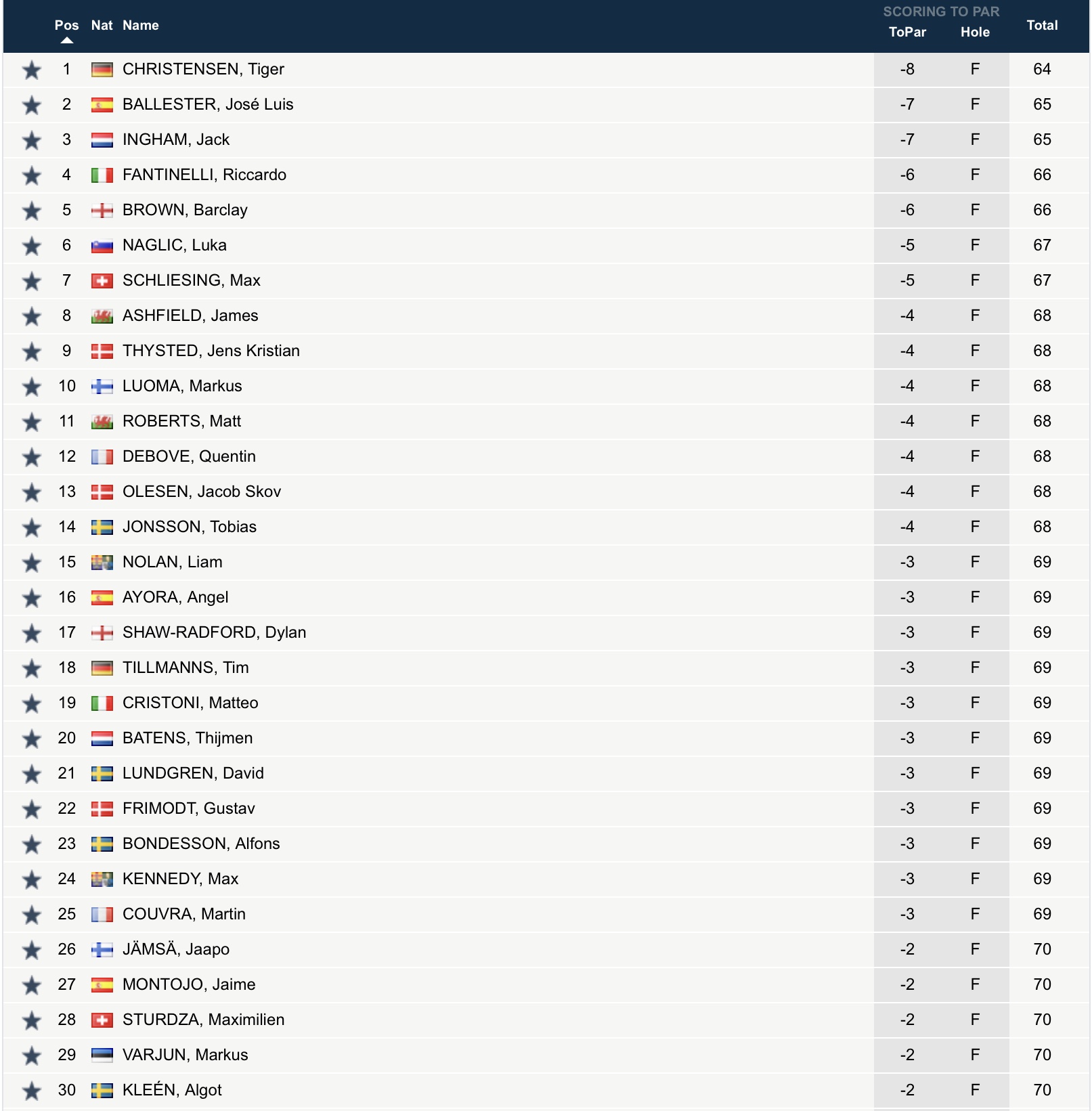Select the THYSTED, Jens Kristian row
Screen dimensions: 1092x1111
[211, 351]
